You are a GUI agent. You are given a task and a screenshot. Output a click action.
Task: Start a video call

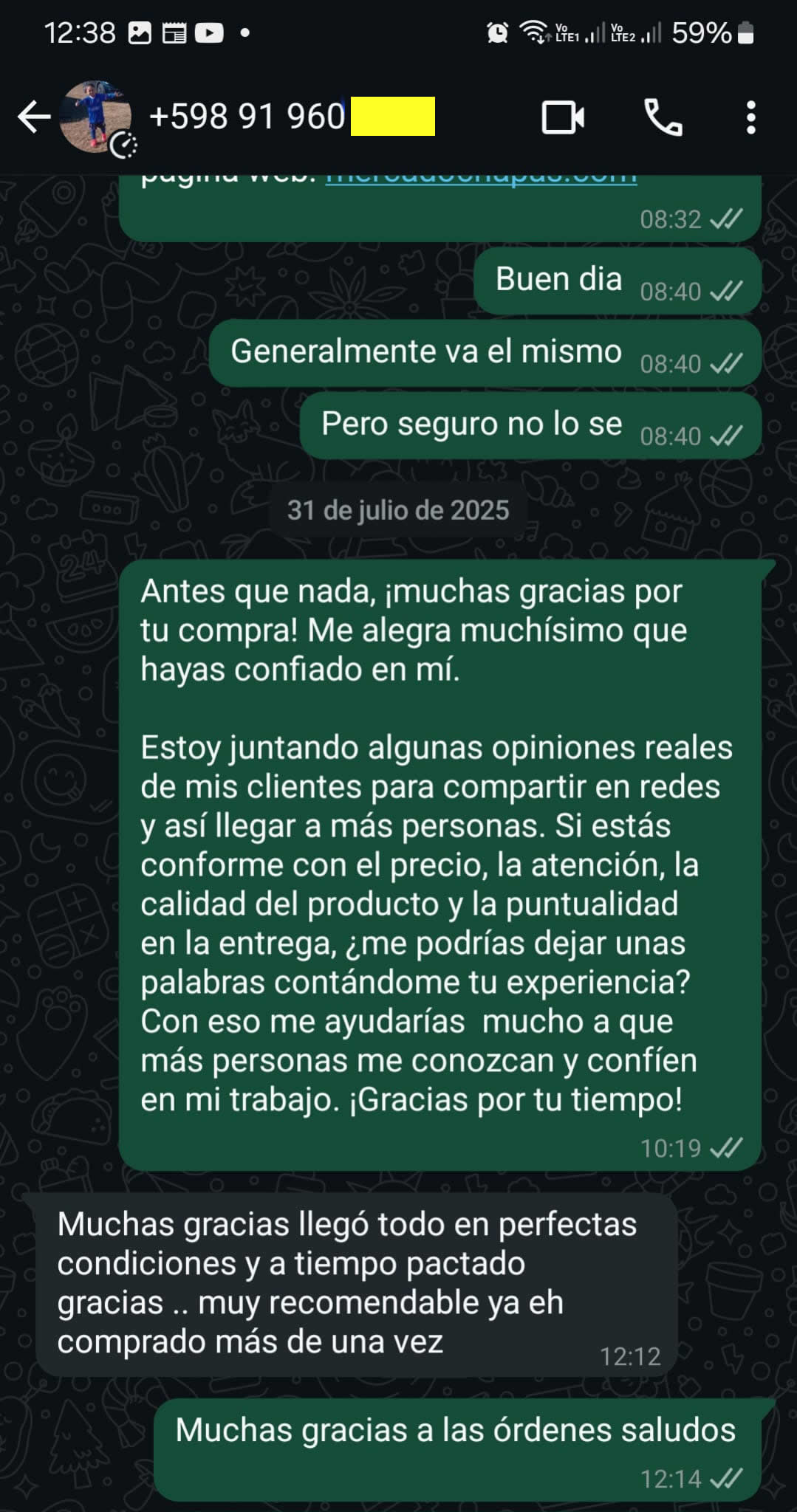click(563, 117)
